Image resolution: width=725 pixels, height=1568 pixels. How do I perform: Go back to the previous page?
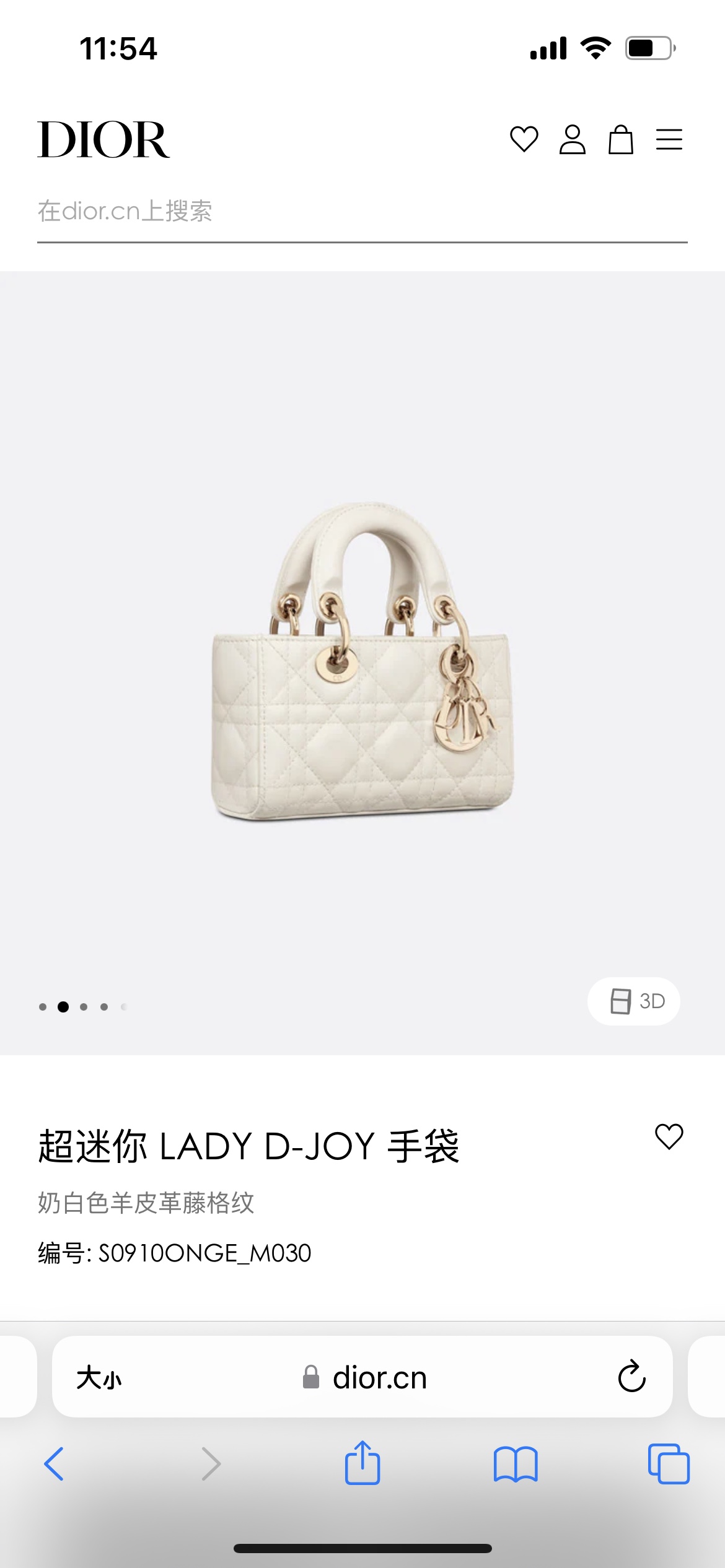55,1464
